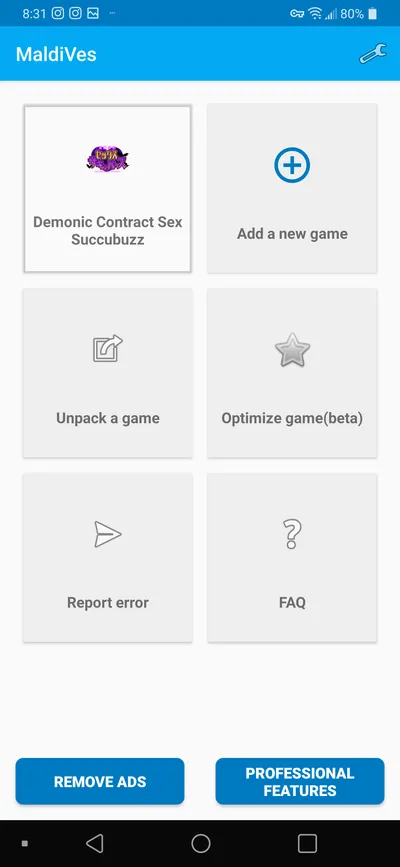Open Professional Features

(x=300, y=781)
